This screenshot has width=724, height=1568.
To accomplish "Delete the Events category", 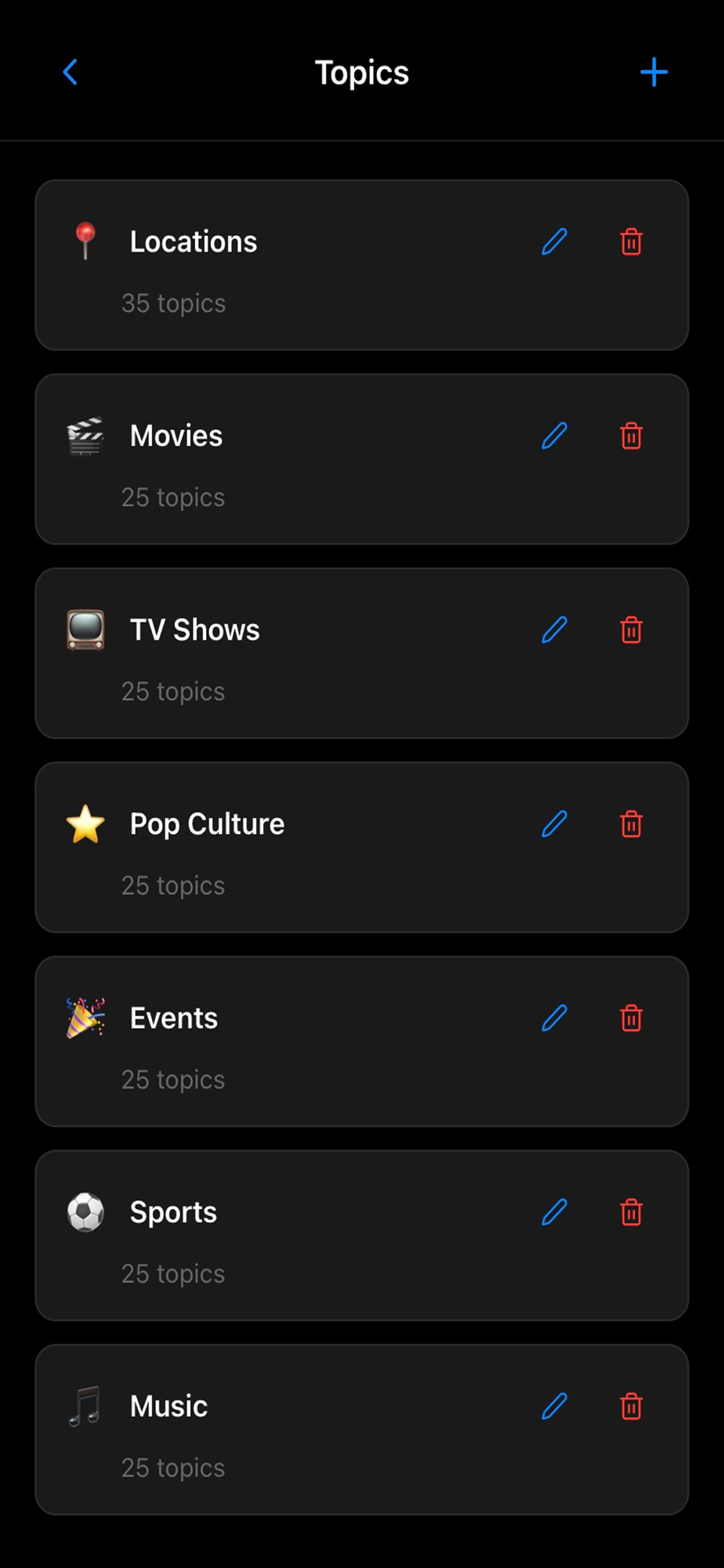I will pyautogui.click(x=631, y=1018).
